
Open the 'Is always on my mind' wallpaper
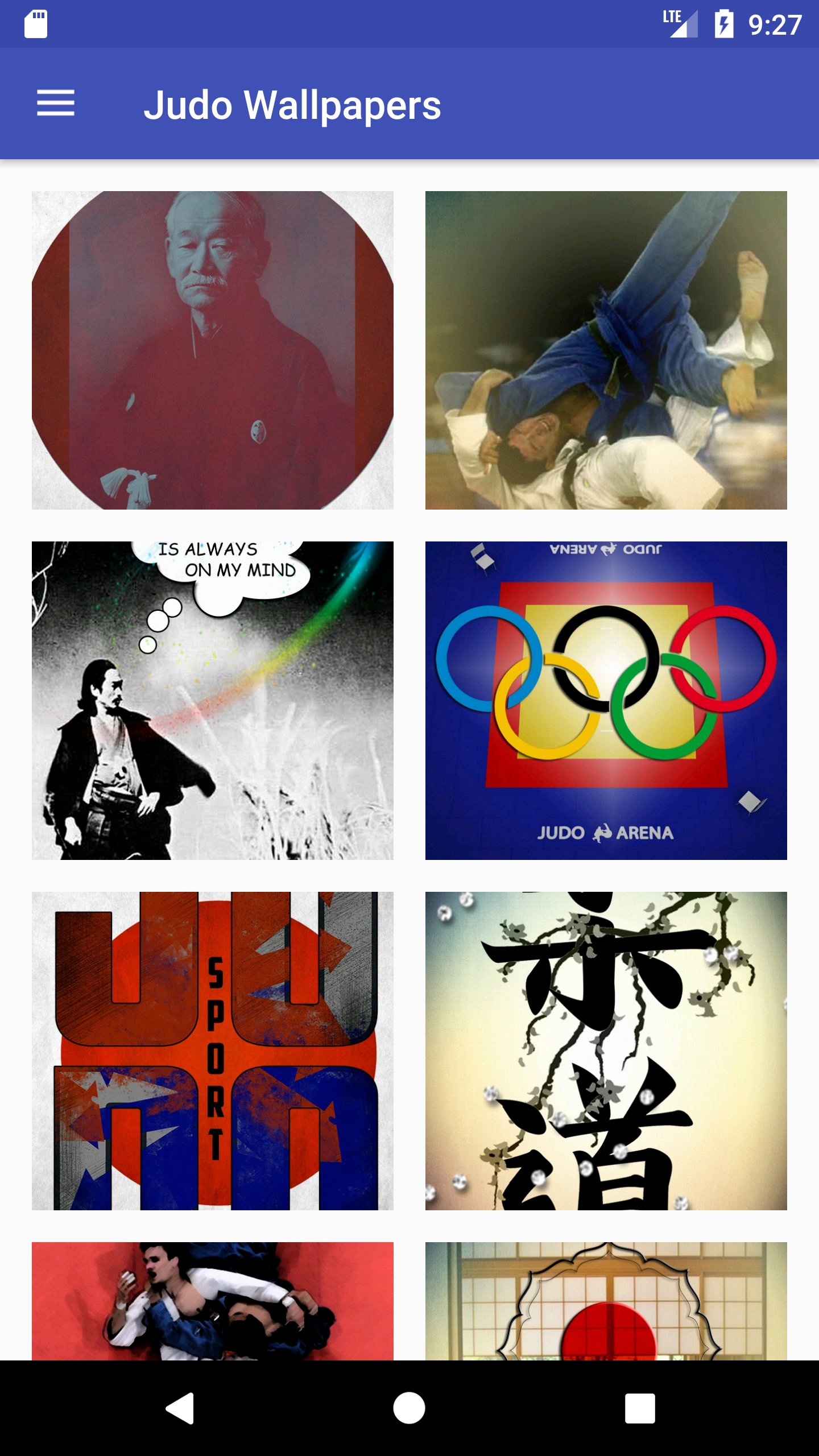click(x=212, y=700)
